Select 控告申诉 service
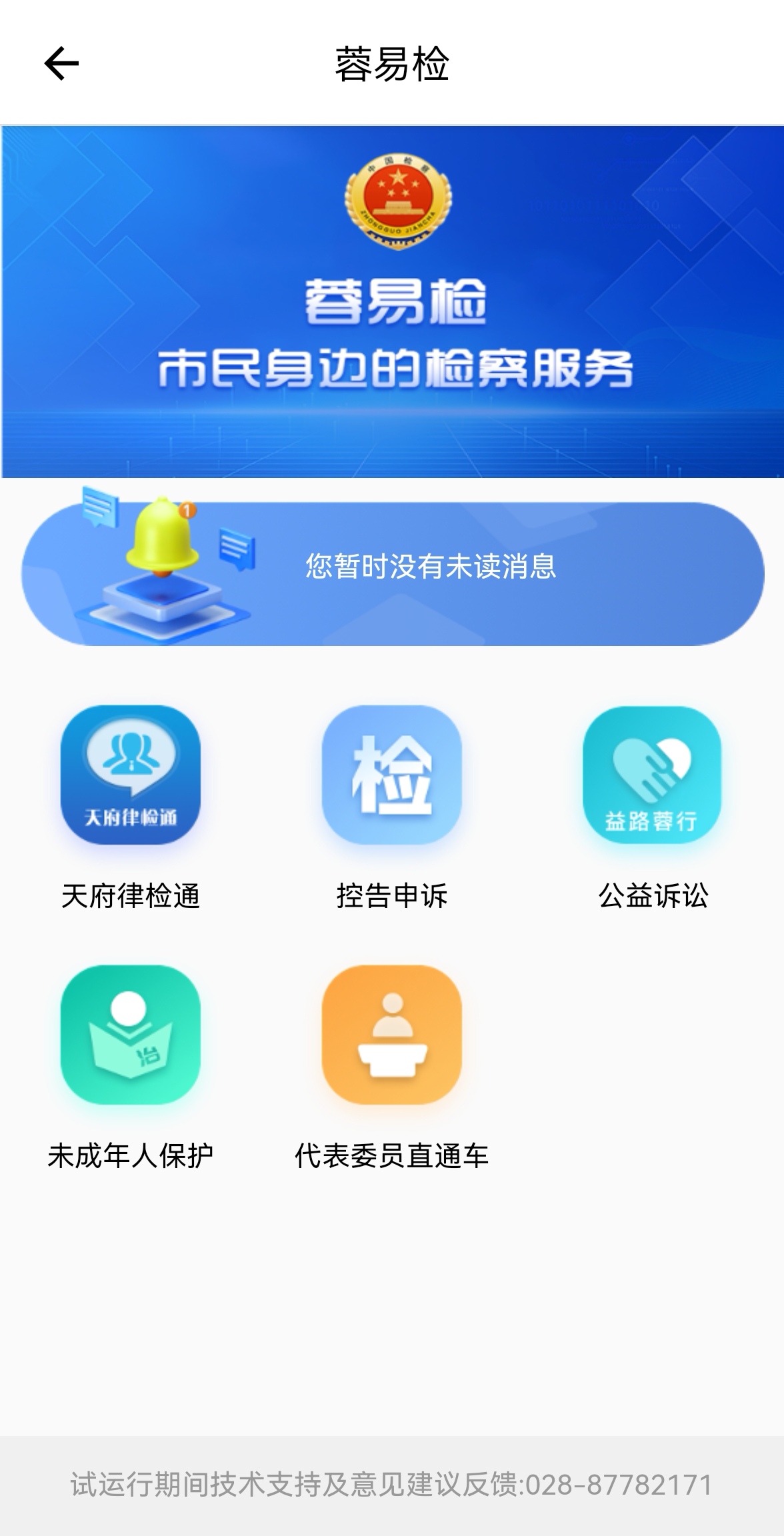 (x=392, y=775)
